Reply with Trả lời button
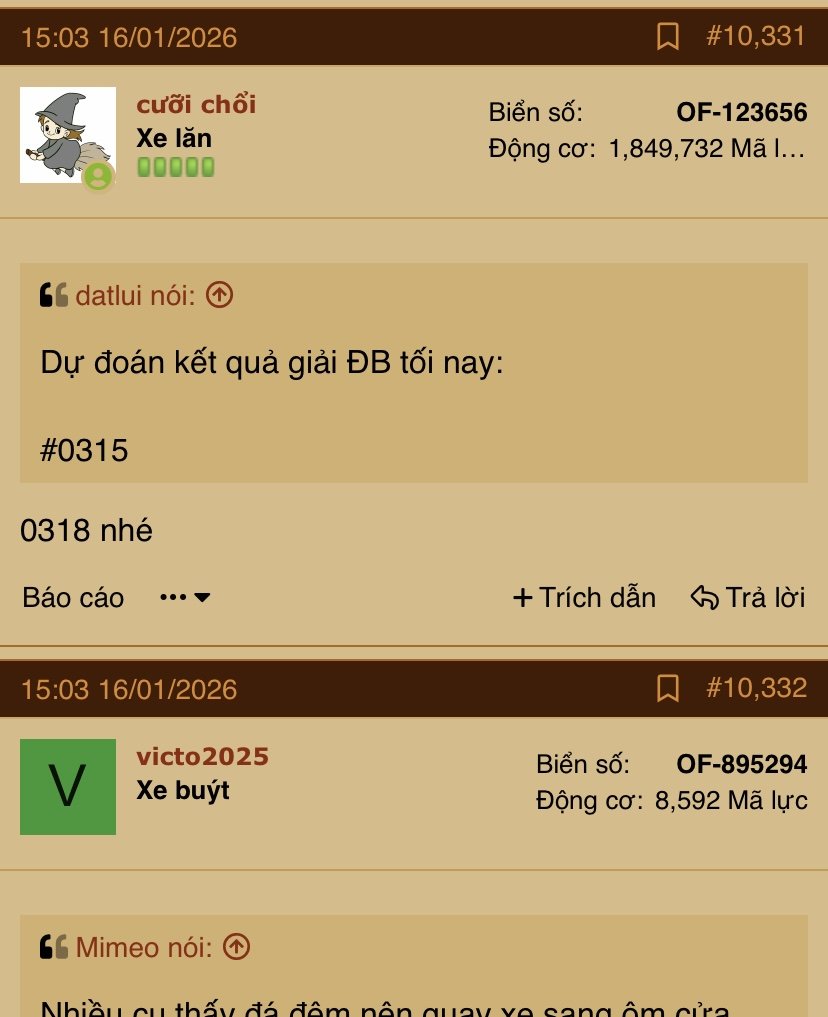 coord(748,598)
